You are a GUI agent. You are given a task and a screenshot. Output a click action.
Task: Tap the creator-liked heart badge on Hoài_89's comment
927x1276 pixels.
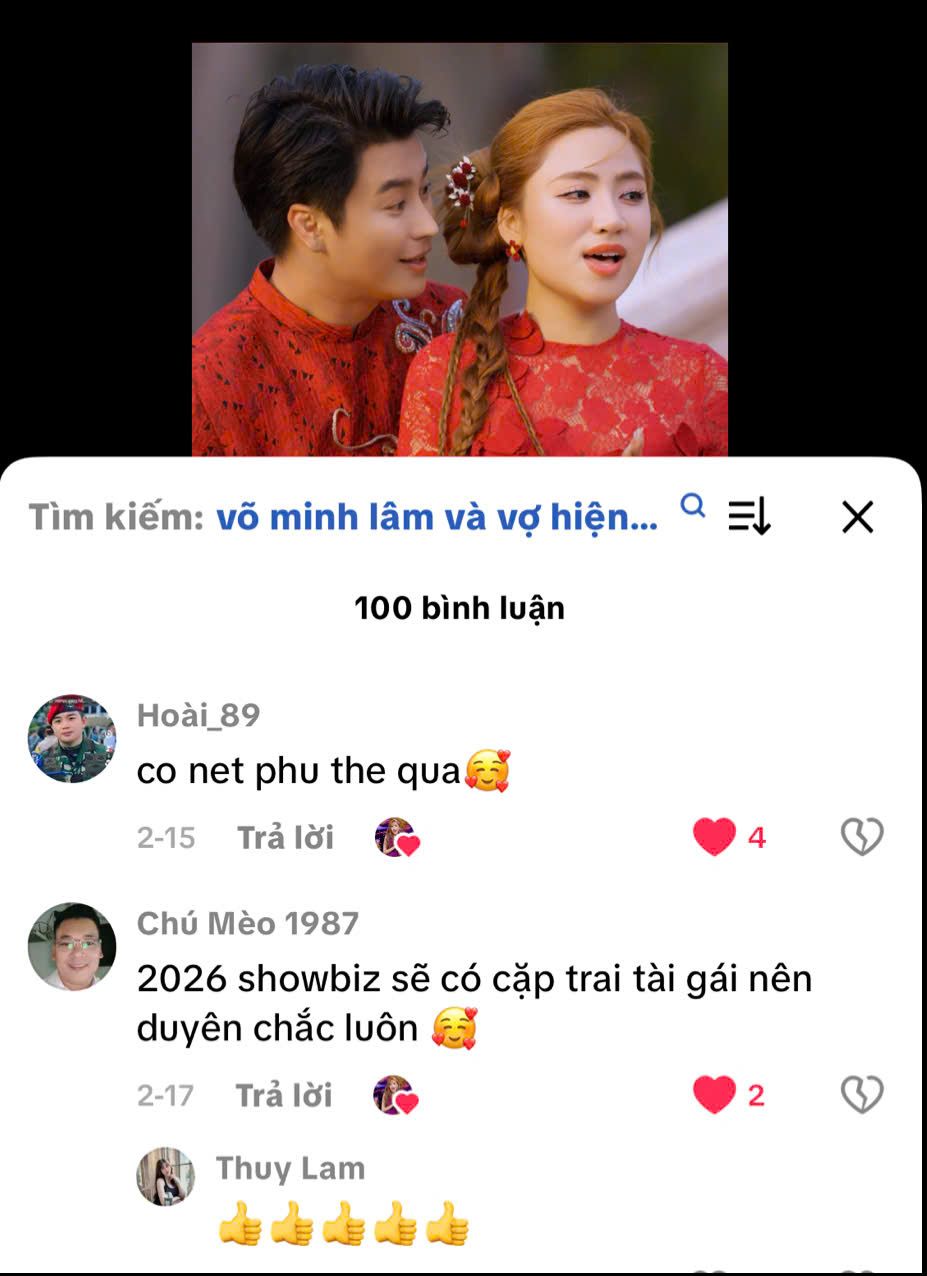[394, 836]
